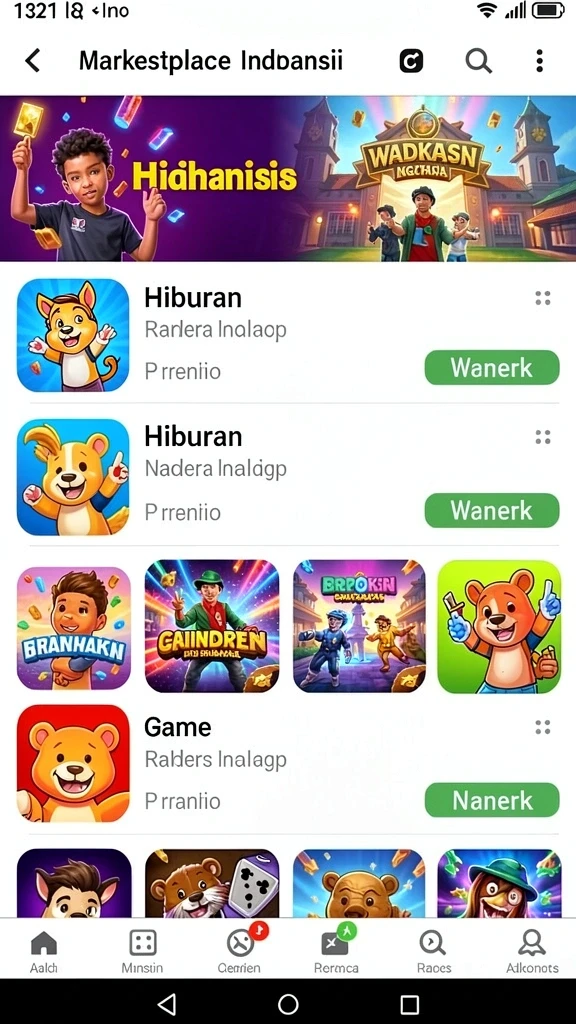This screenshot has width=576, height=1024.
Task: Open the Hidhanisis promotional banner
Action: point(288,178)
